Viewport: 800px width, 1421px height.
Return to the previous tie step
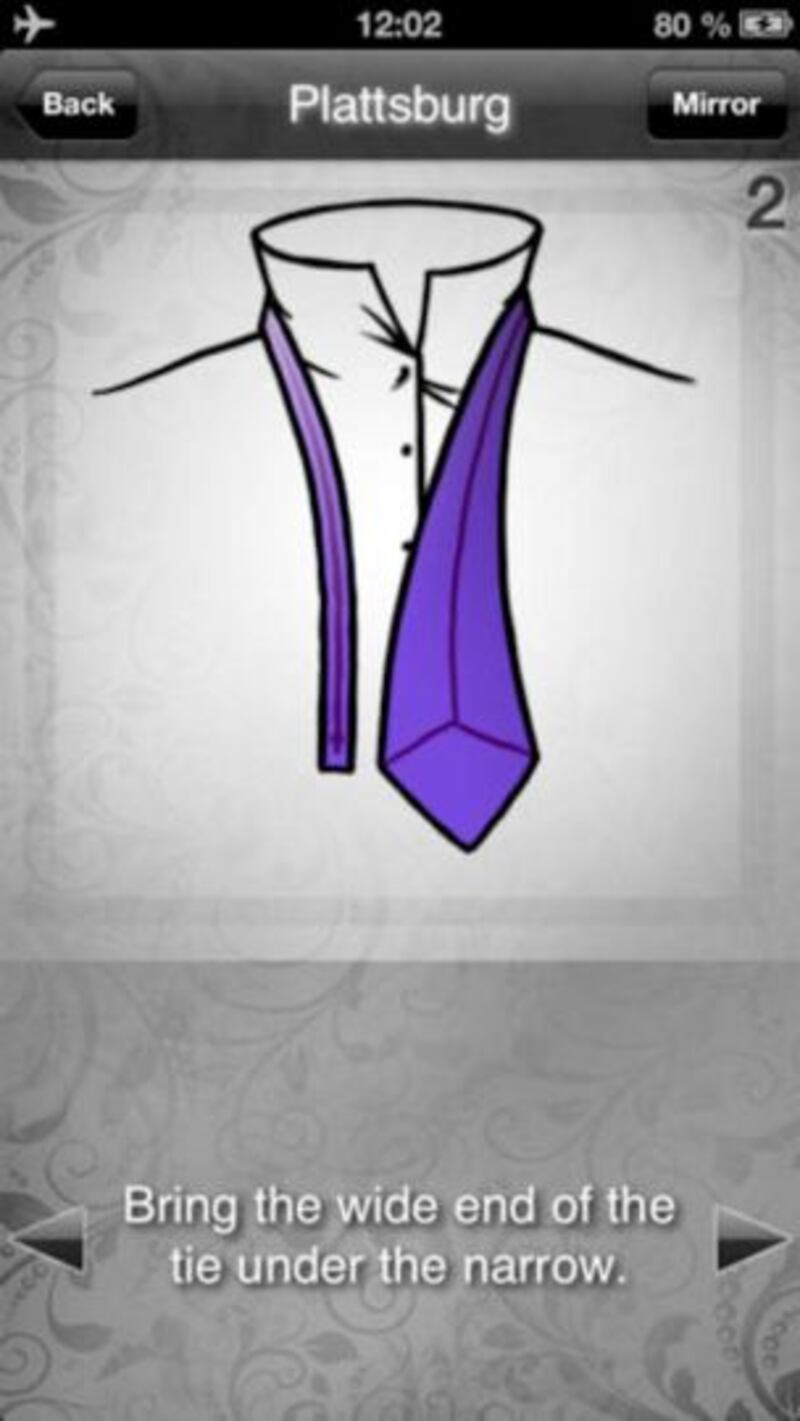[46, 1240]
